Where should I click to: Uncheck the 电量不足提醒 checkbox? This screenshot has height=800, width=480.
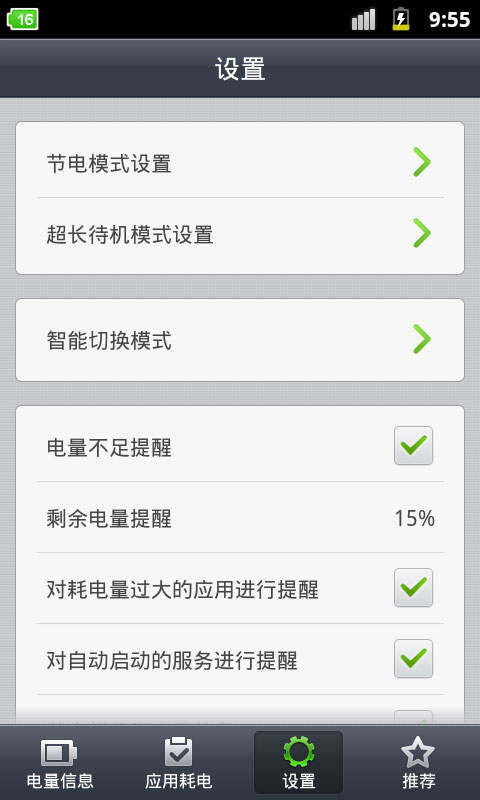point(413,446)
